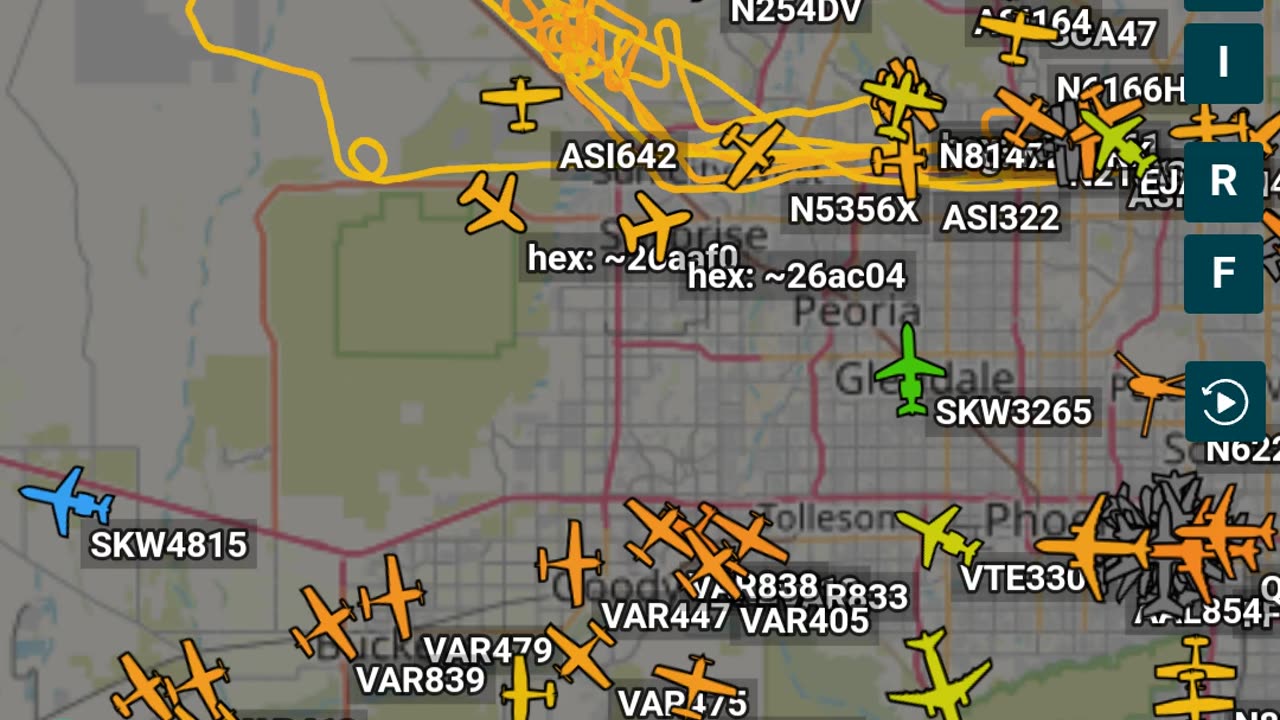Screen dimensions: 1280x720
Task: Tap the R button on the map sidebar
Action: pyautogui.click(x=1223, y=182)
